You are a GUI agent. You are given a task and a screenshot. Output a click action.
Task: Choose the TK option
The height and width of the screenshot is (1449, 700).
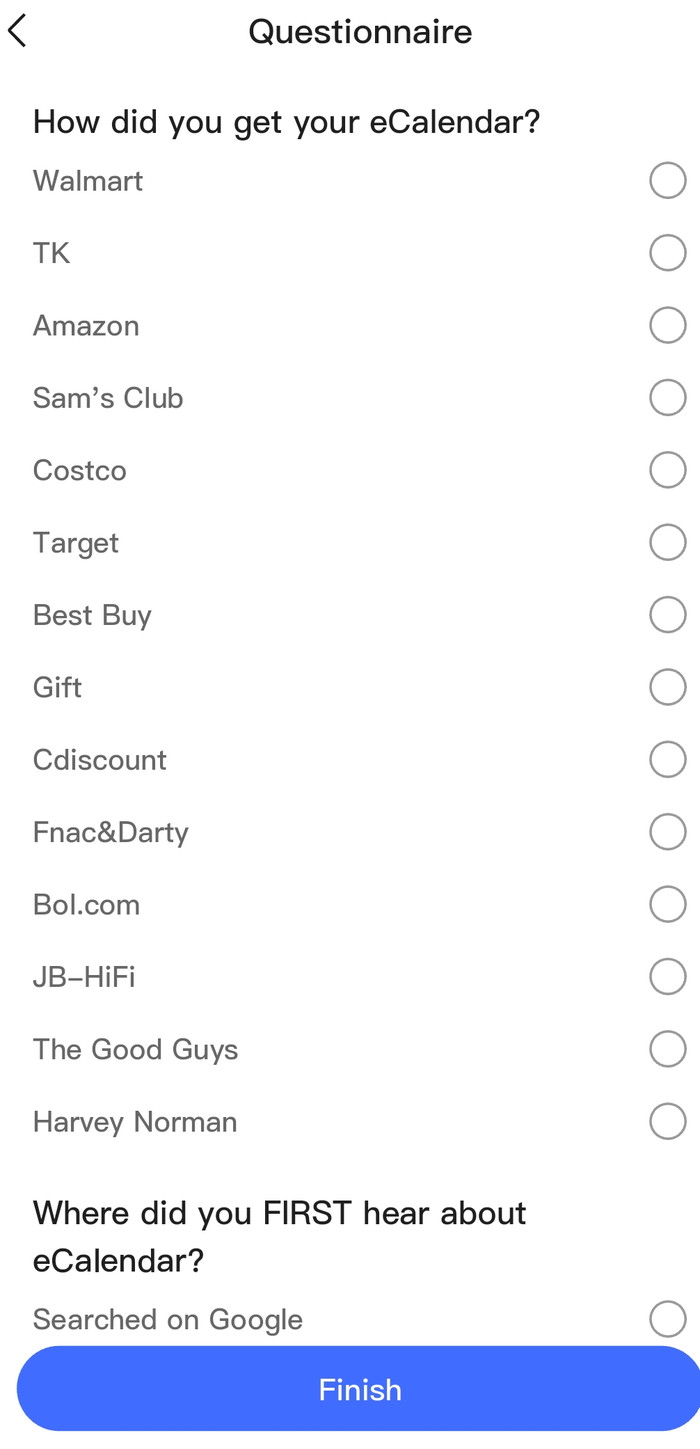(667, 253)
